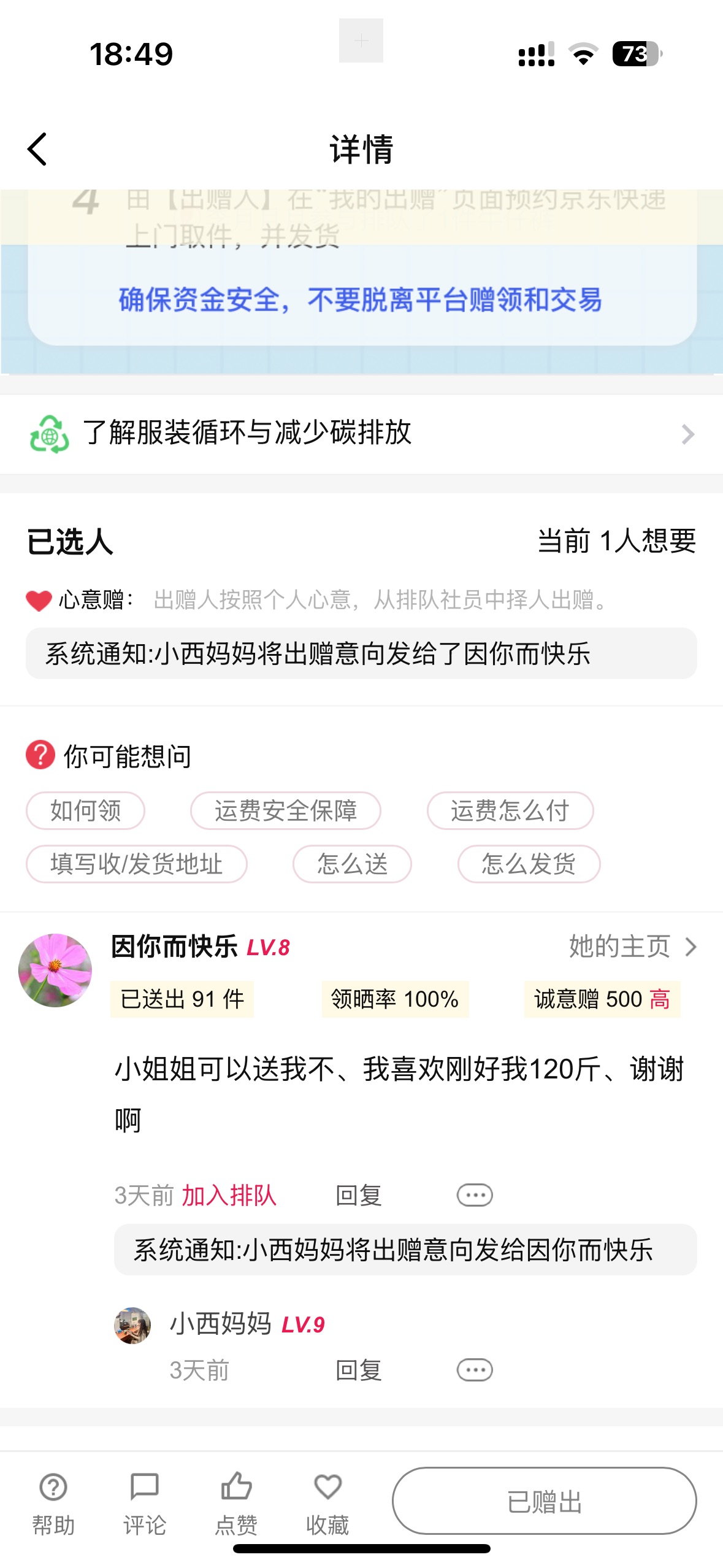This screenshot has width=723, height=1568.
Task: Open more options on 小西妈妈's comment
Action: click(475, 1370)
